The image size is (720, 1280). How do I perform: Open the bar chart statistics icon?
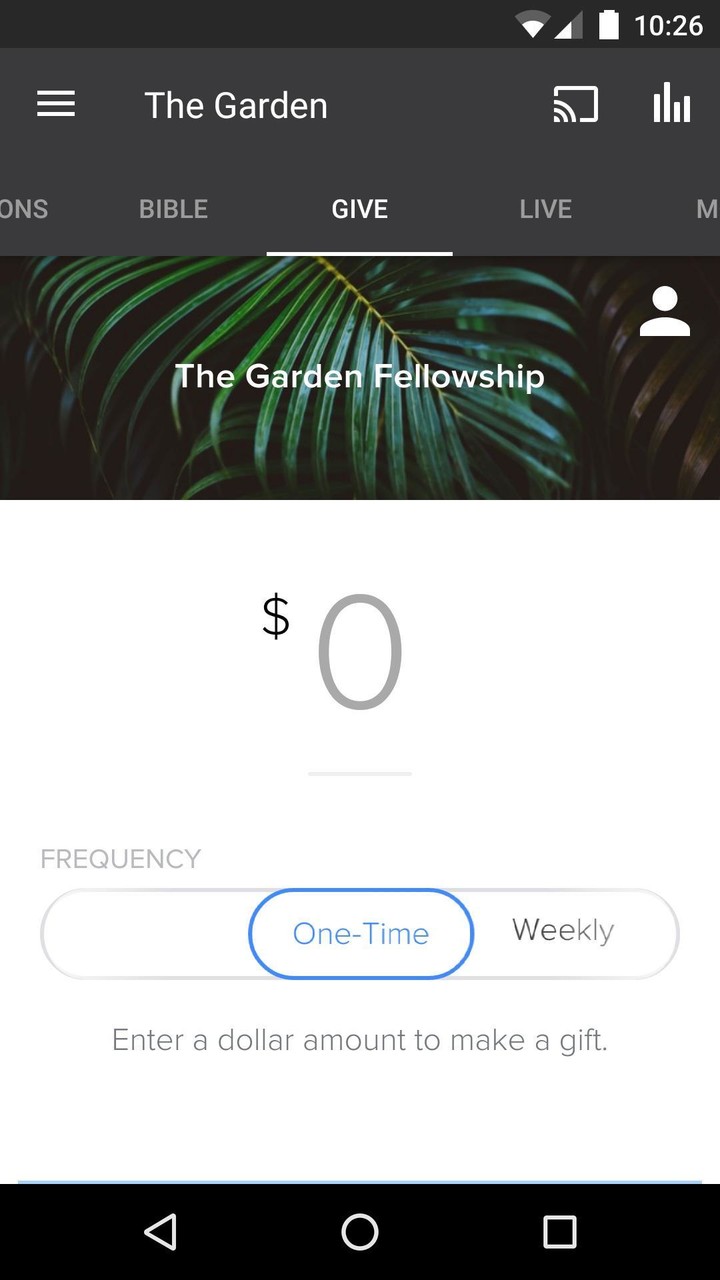coord(671,104)
